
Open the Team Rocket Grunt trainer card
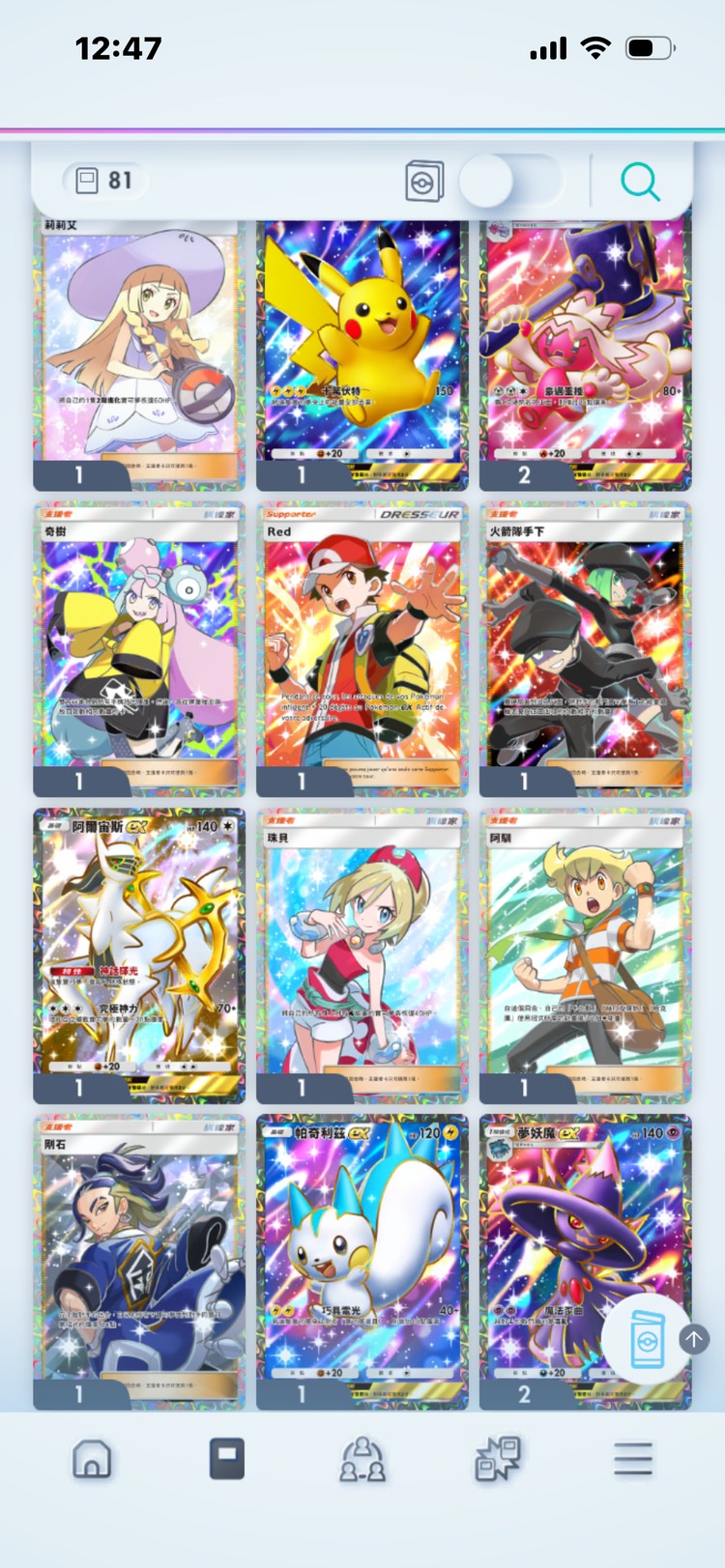tap(585, 647)
